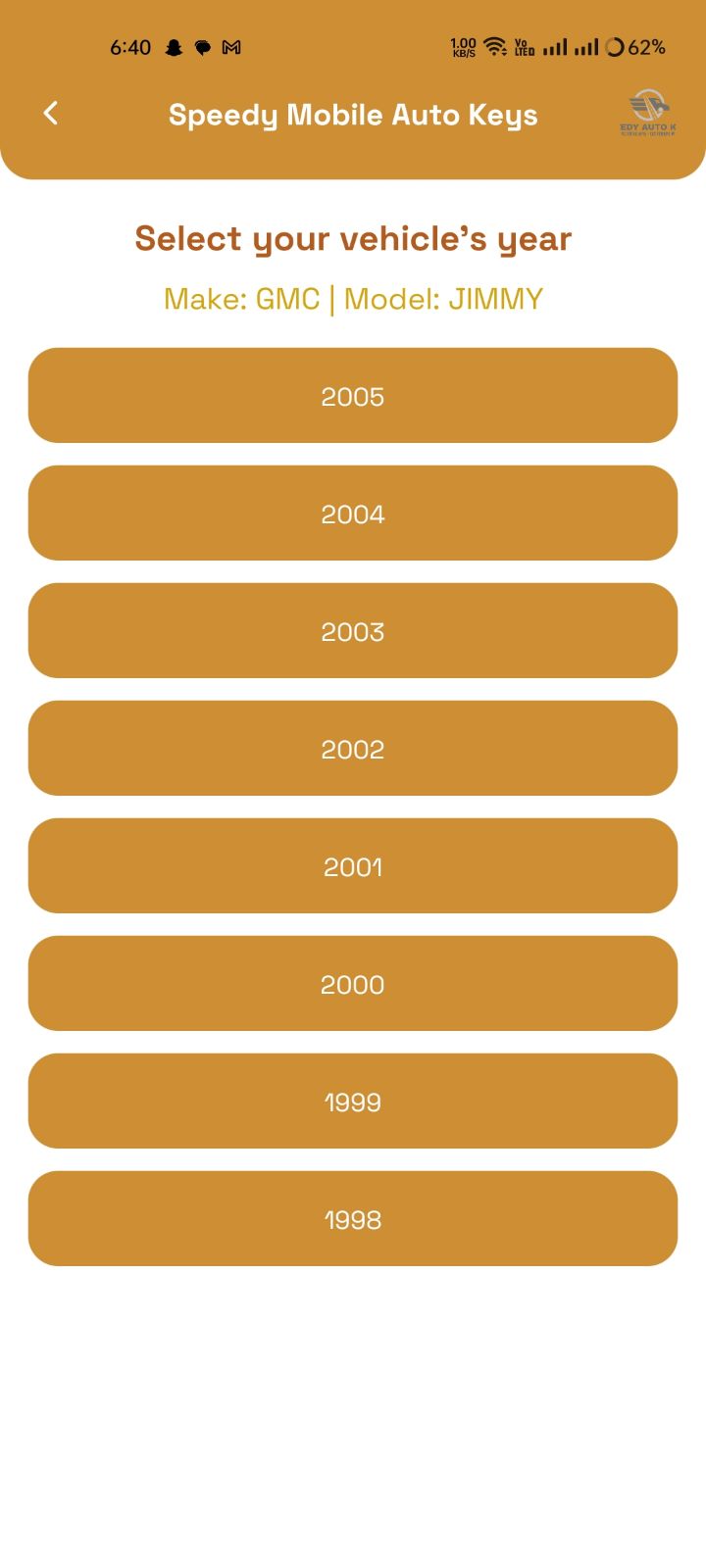Pick 1998 as vehicle year

(353, 1219)
